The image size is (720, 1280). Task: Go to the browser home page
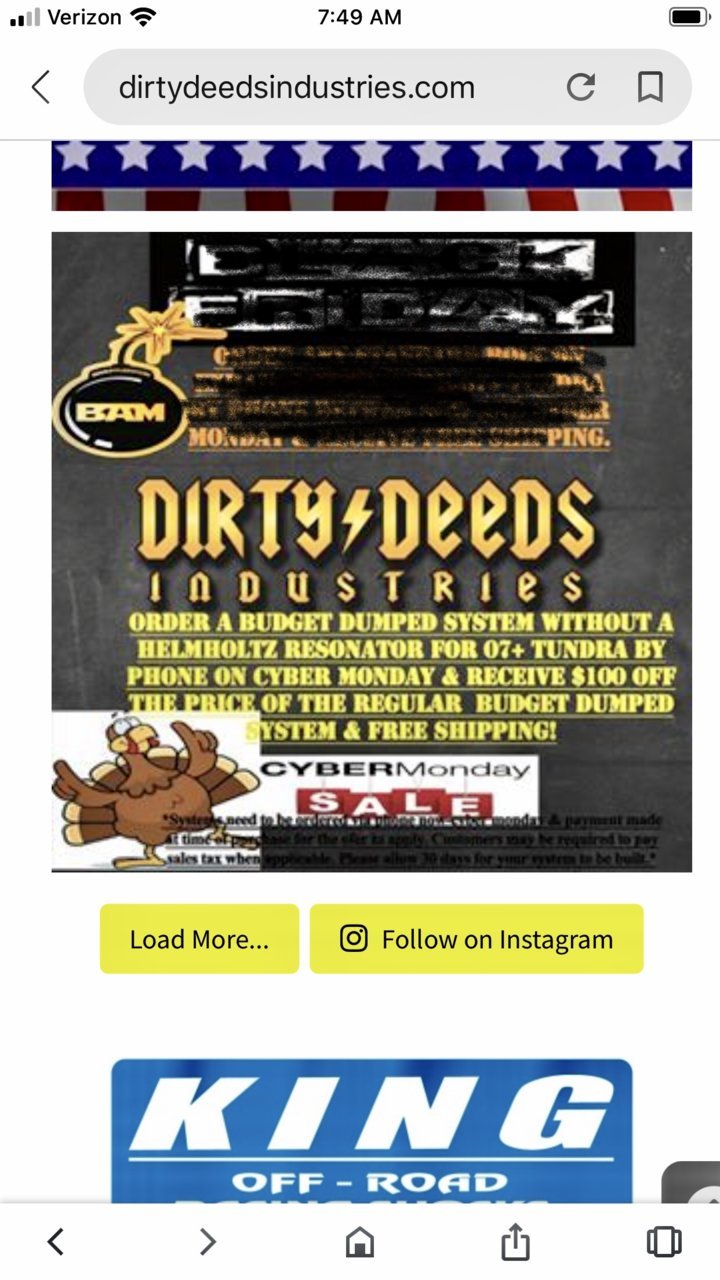point(360,1242)
